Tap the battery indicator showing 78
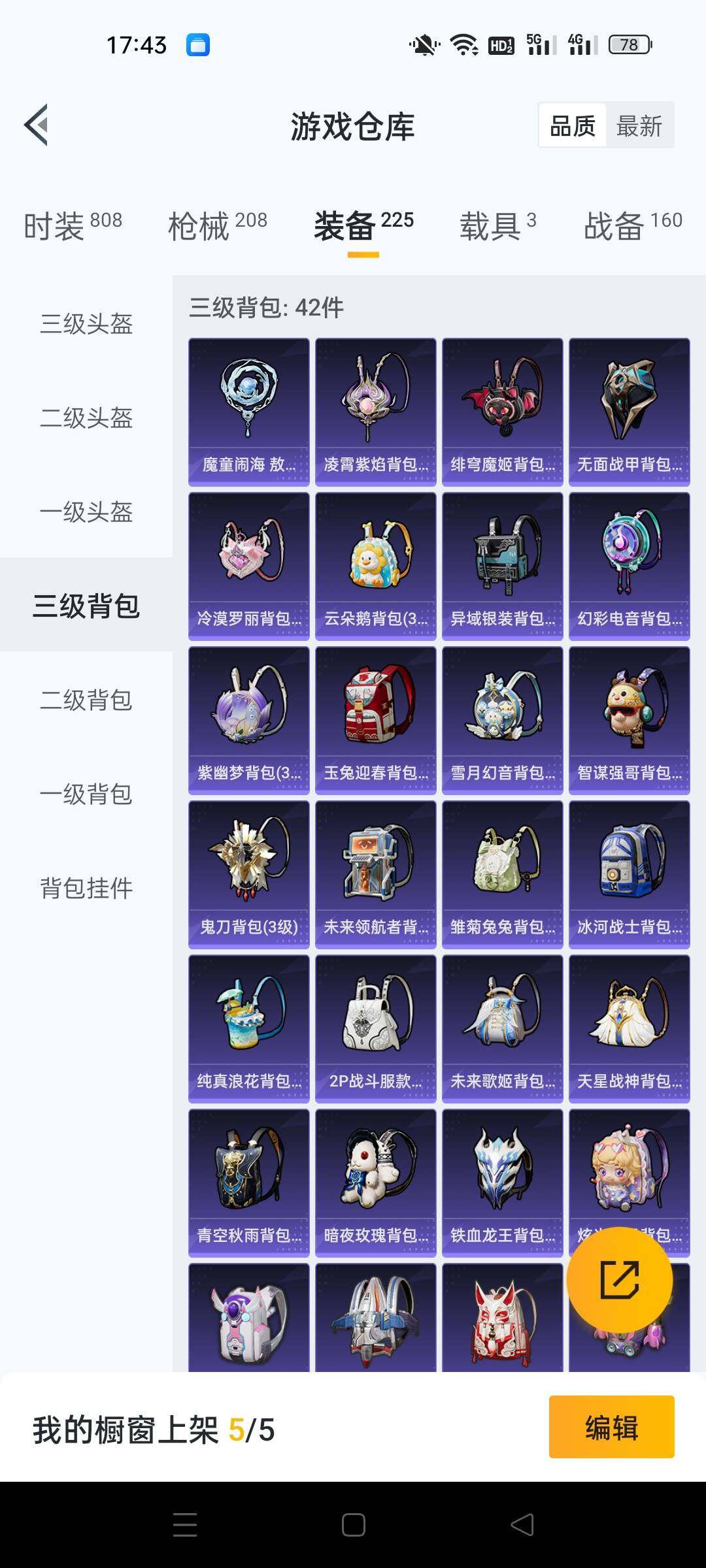Image resolution: width=706 pixels, height=1568 pixels. pyautogui.click(x=629, y=44)
